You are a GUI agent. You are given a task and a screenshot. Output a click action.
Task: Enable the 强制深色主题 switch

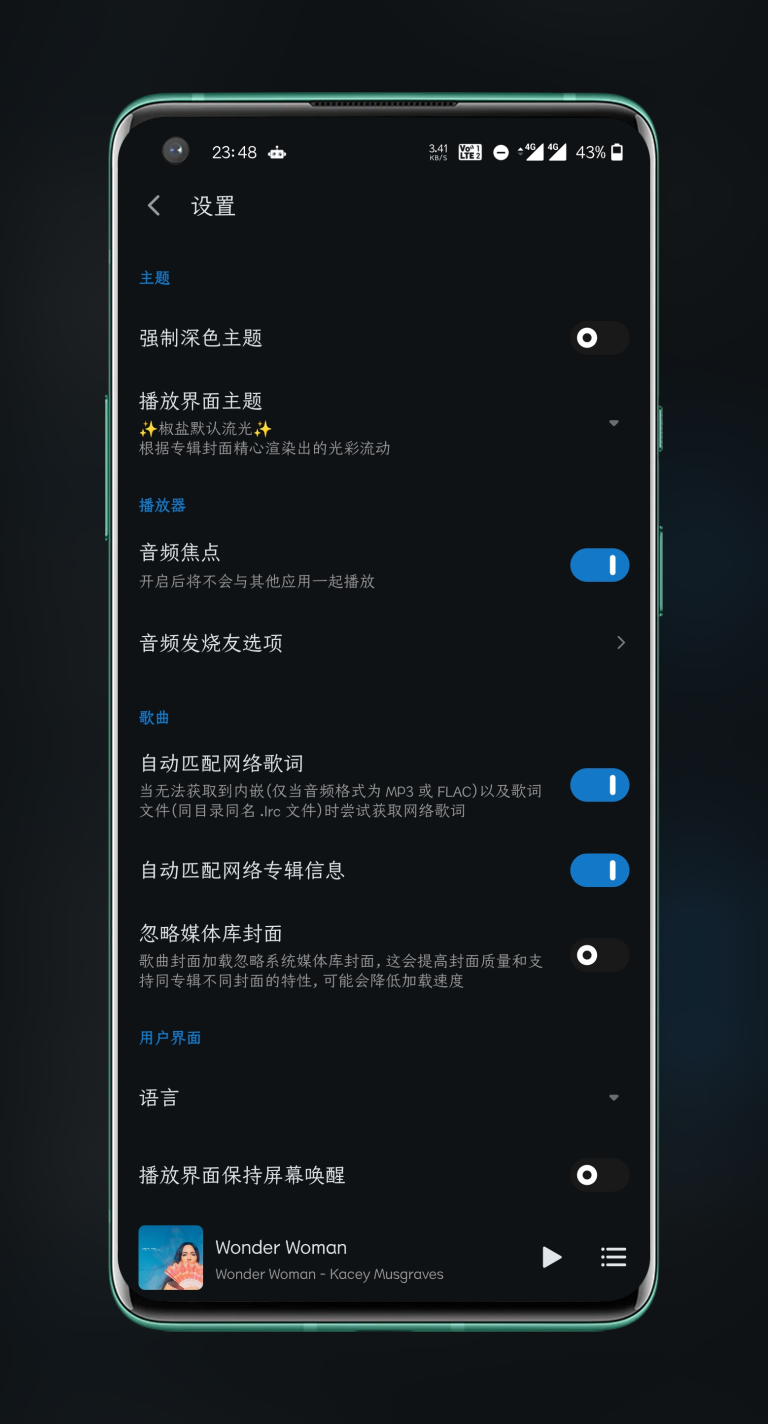[599, 338]
